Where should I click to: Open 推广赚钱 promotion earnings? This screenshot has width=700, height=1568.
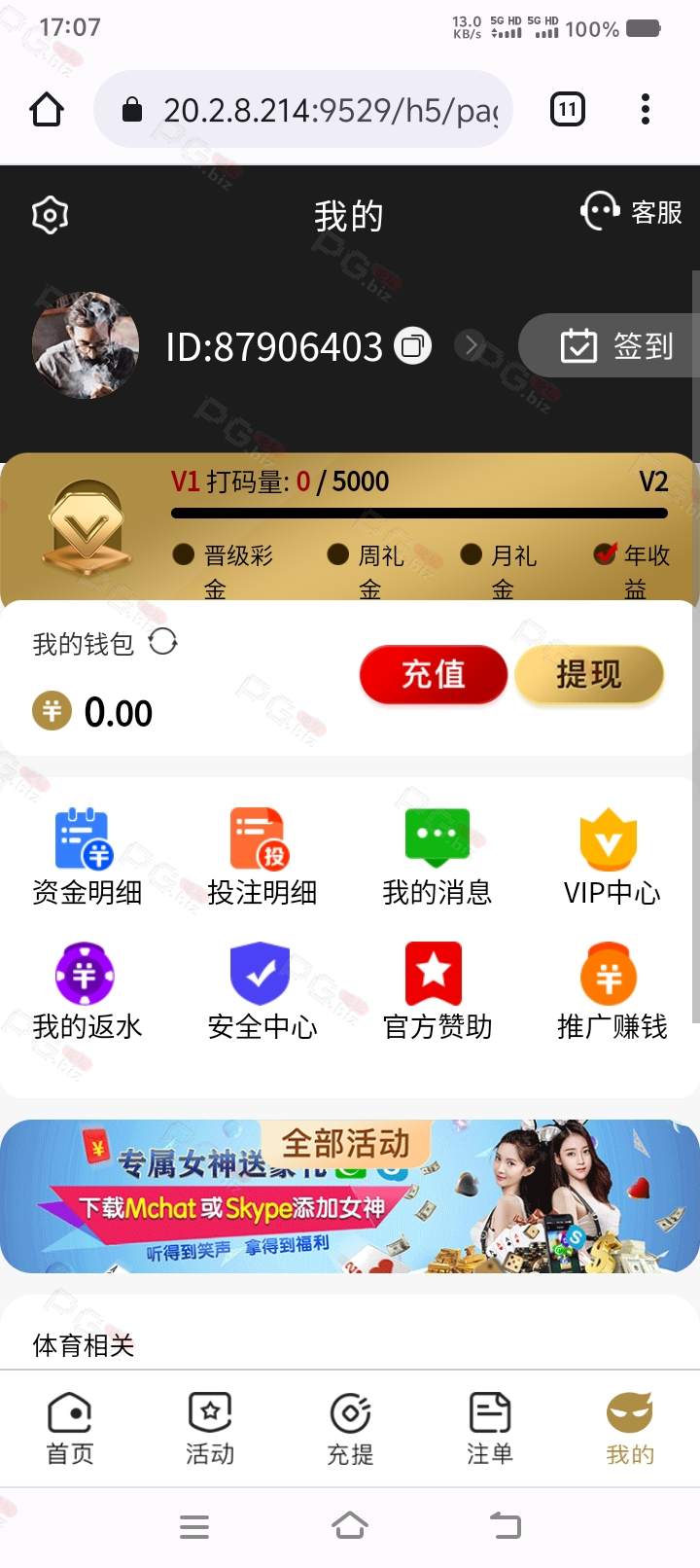(x=611, y=990)
